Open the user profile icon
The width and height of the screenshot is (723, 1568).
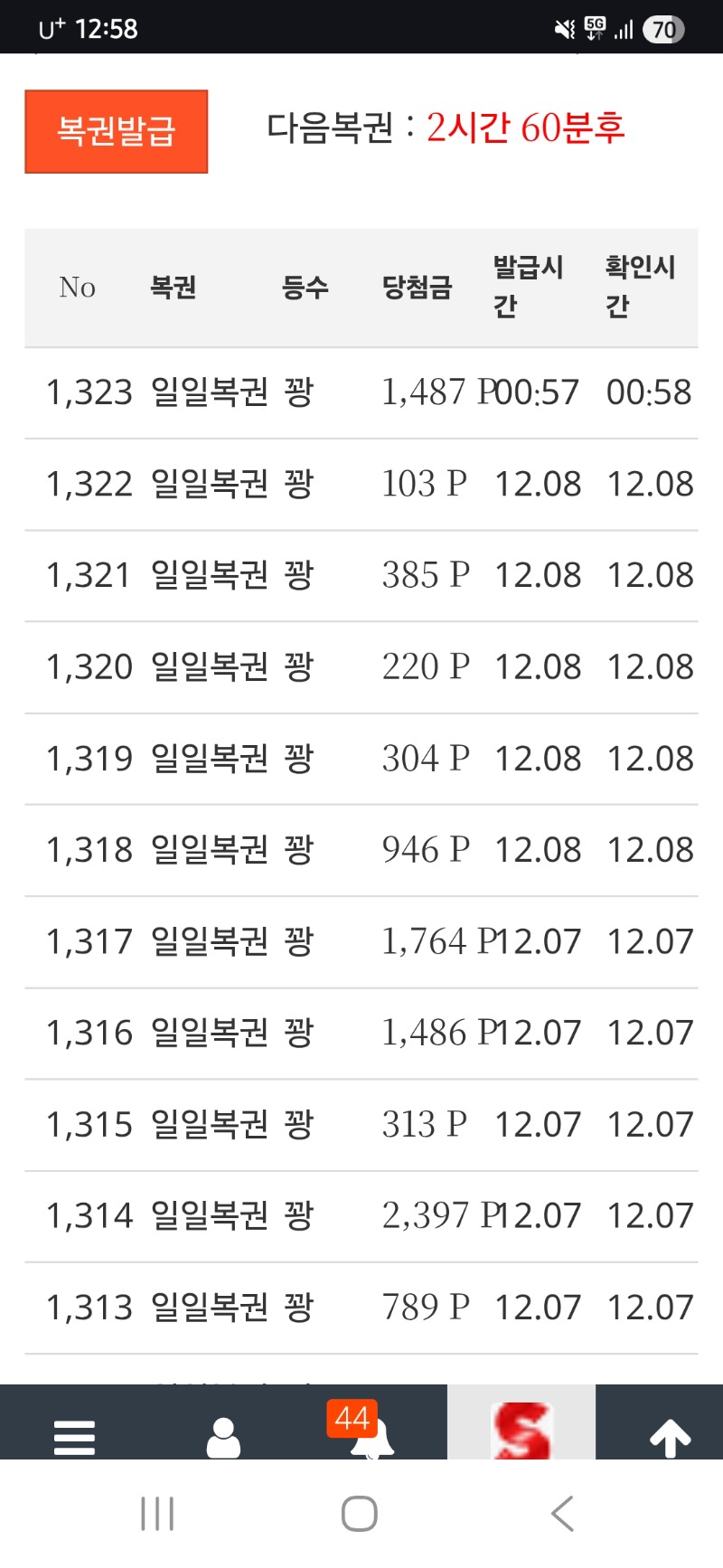223,1436
